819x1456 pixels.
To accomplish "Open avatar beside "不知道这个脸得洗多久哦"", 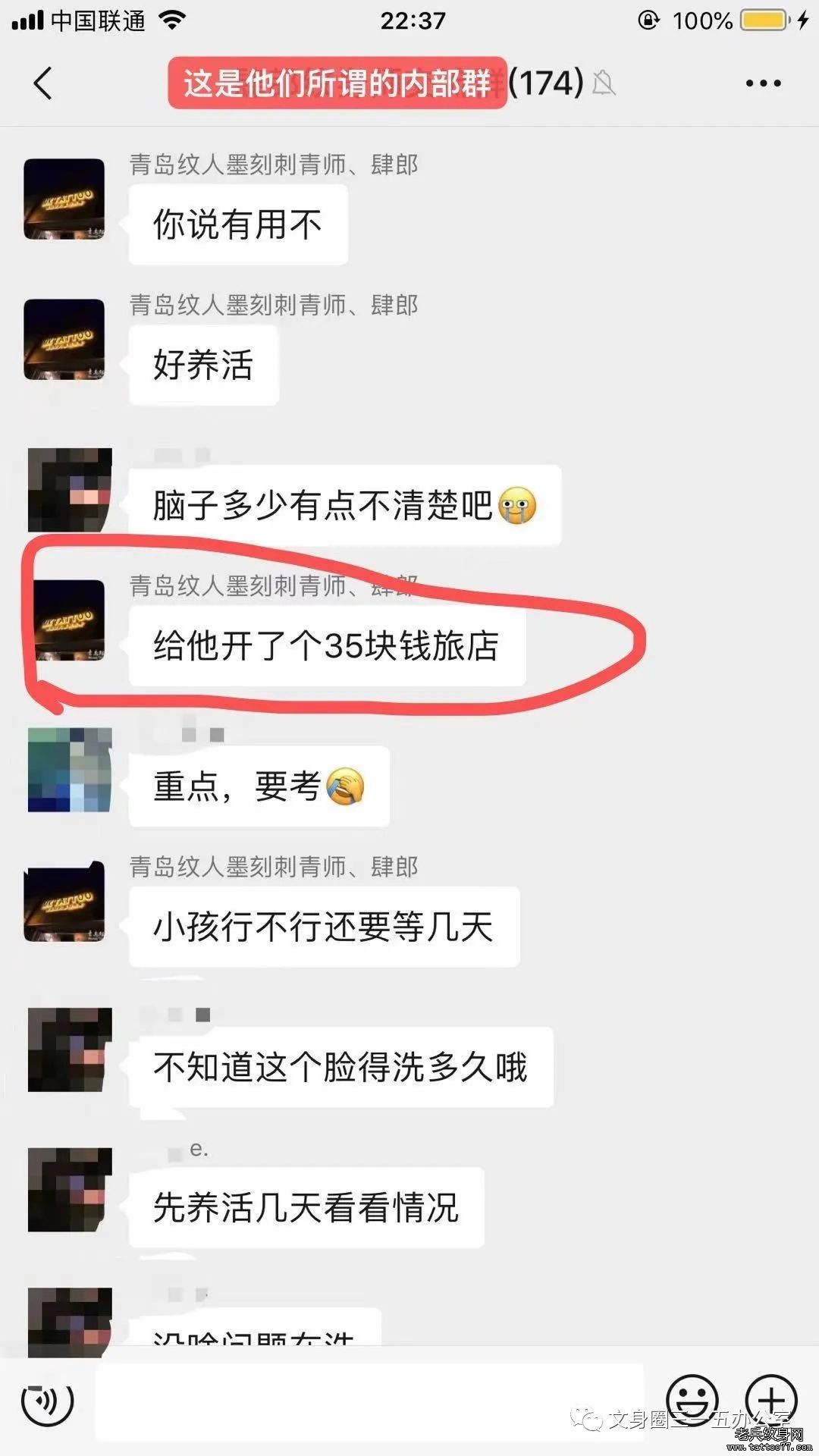I will point(69,1050).
